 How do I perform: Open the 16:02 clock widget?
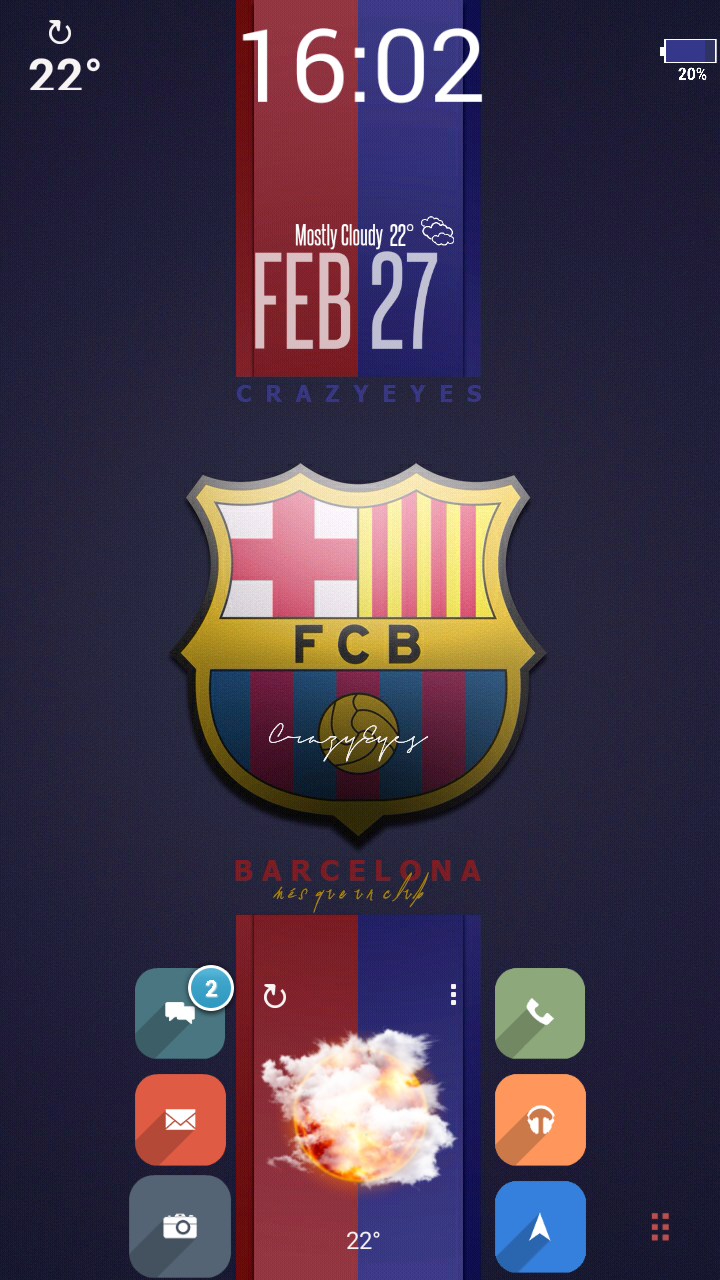(360, 68)
